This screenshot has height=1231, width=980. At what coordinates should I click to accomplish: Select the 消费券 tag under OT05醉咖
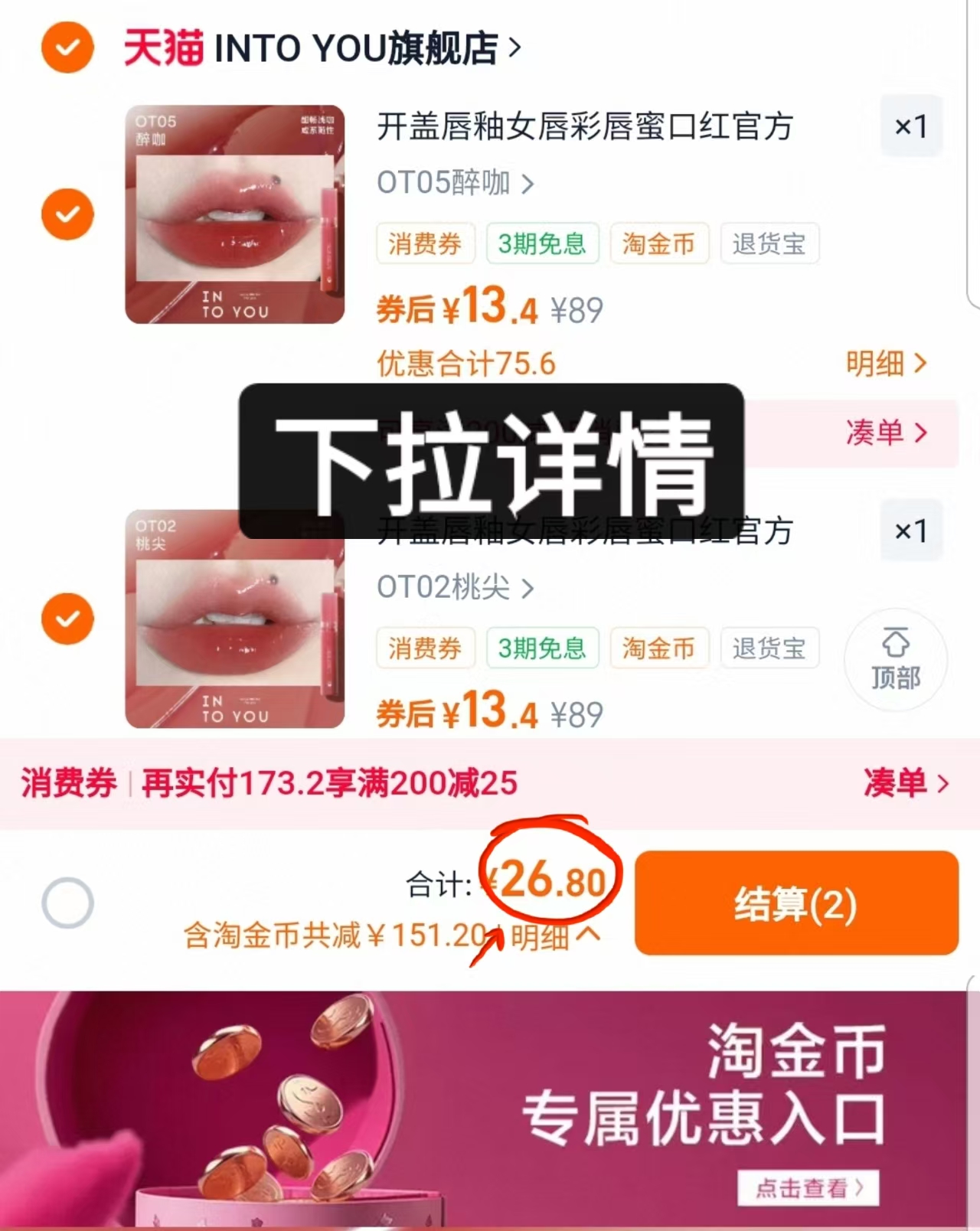click(x=425, y=243)
